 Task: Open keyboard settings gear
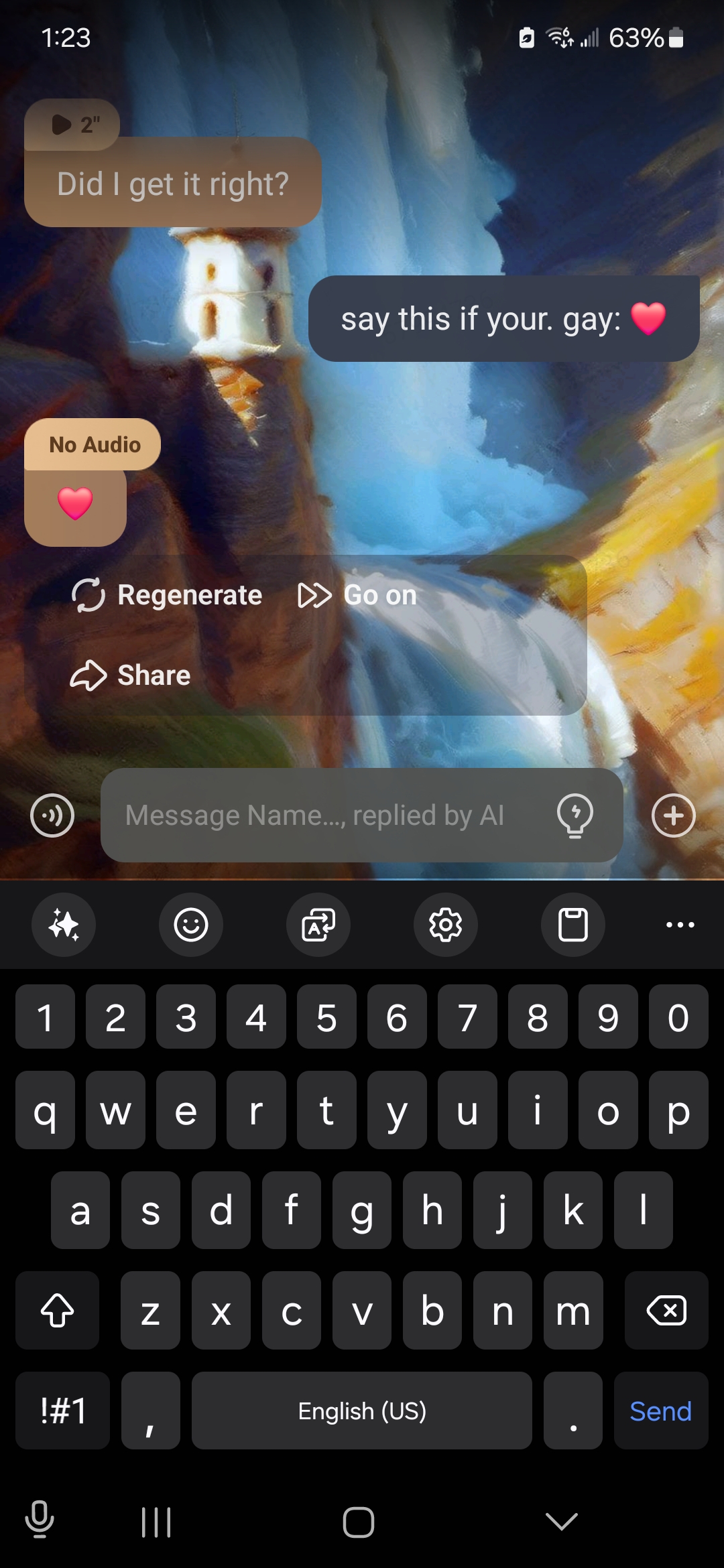point(446,925)
